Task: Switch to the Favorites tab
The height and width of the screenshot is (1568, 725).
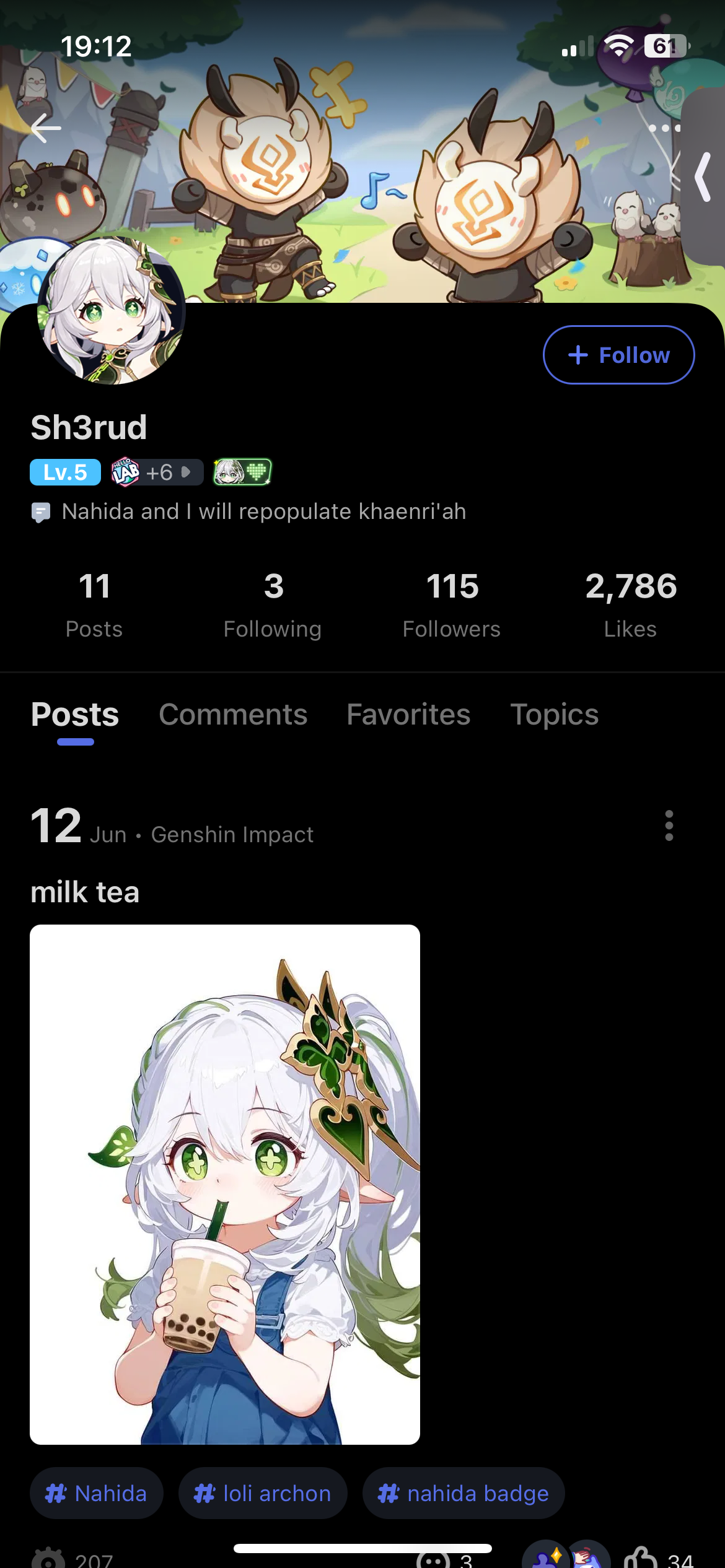Action: pyautogui.click(x=408, y=715)
